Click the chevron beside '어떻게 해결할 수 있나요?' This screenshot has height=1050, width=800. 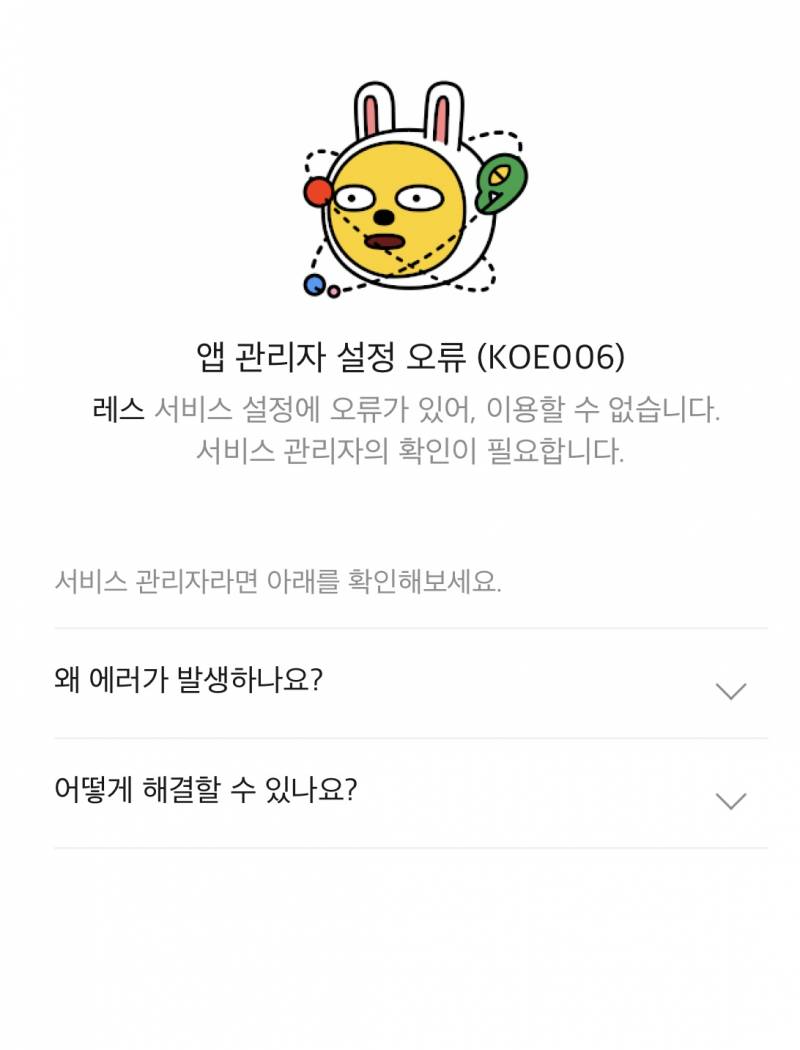pos(729,799)
